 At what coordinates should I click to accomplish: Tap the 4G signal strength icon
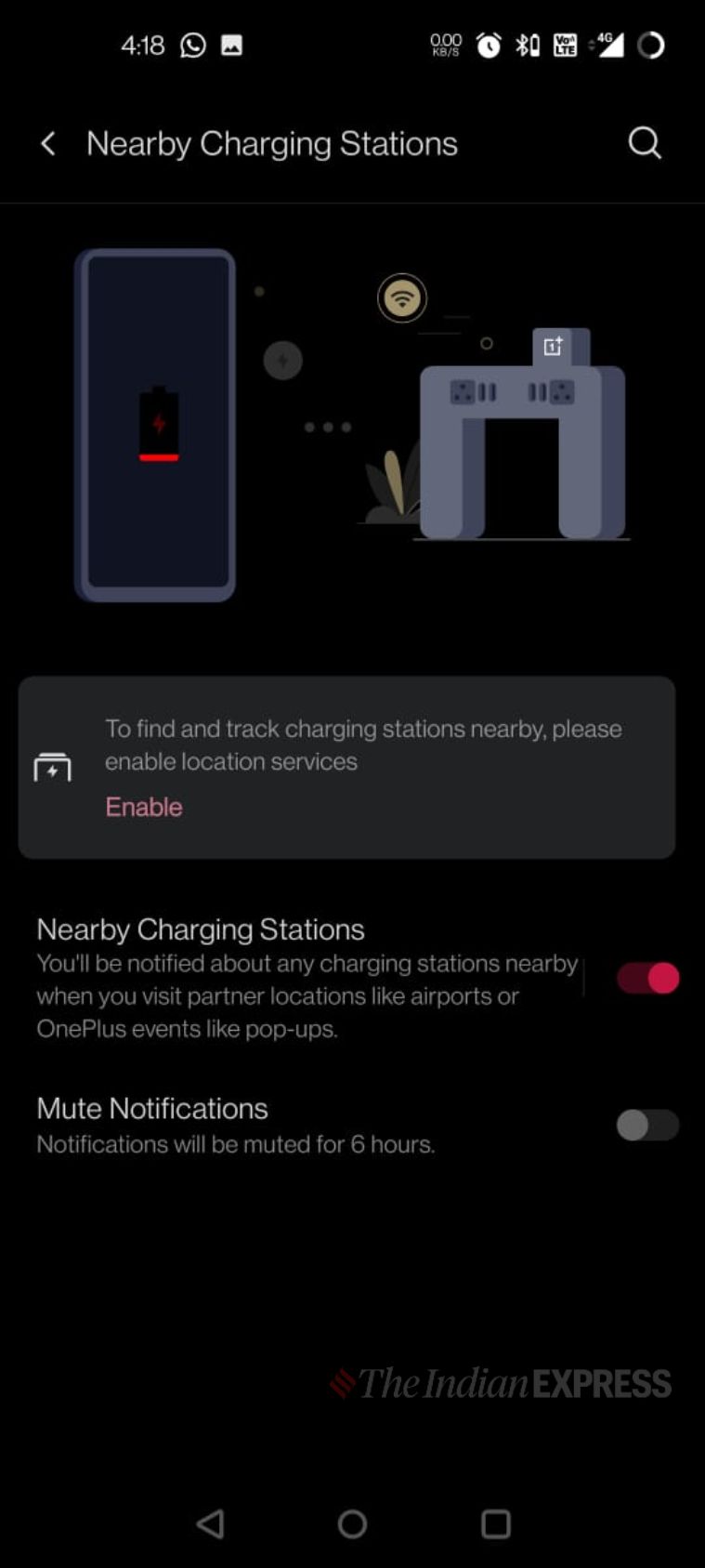pyautogui.click(x=608, y=44)
